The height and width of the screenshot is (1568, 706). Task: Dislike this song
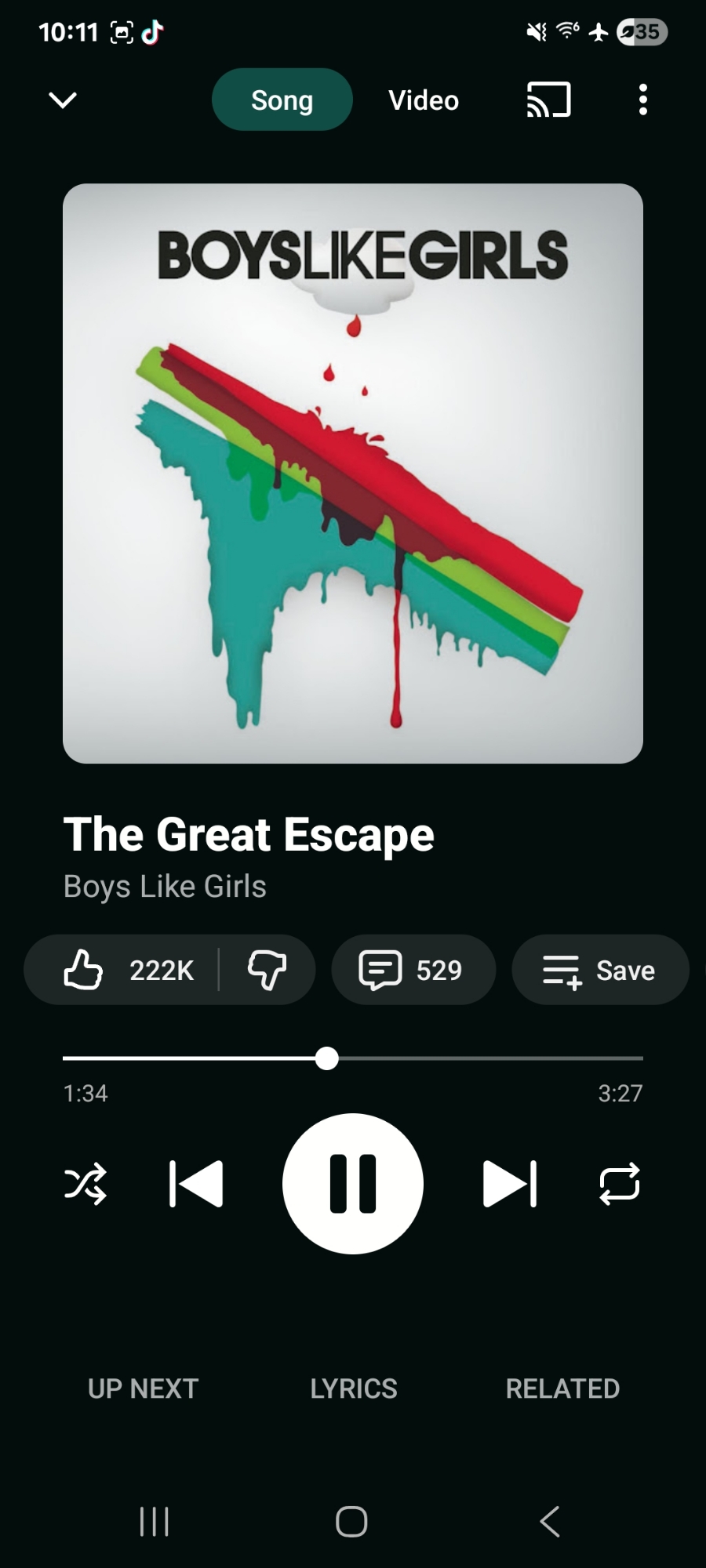[267, 970]
